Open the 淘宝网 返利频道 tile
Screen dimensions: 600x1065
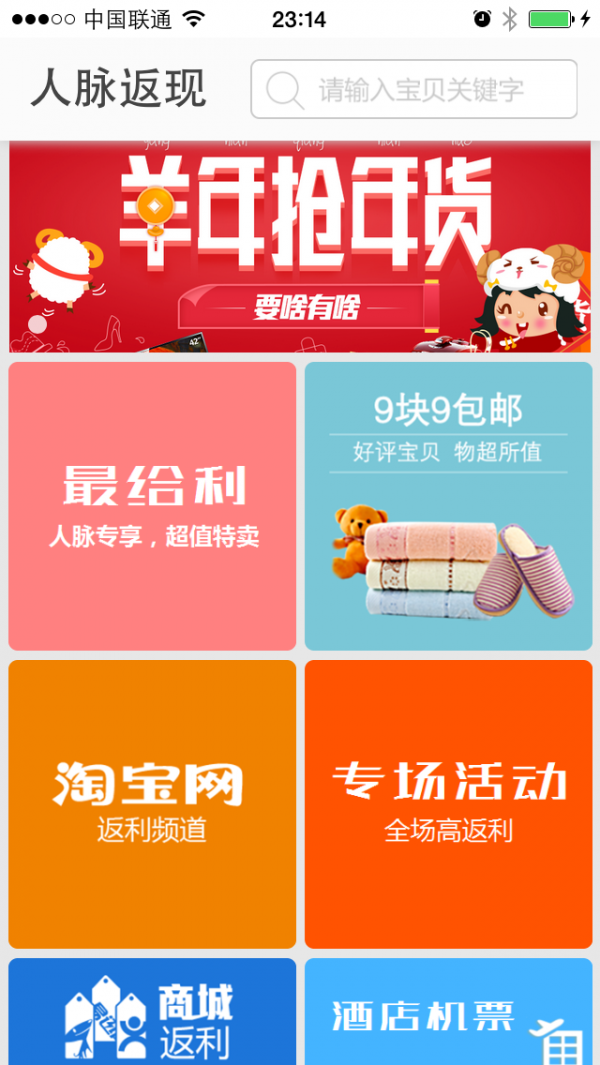click(x=152, y=804)
